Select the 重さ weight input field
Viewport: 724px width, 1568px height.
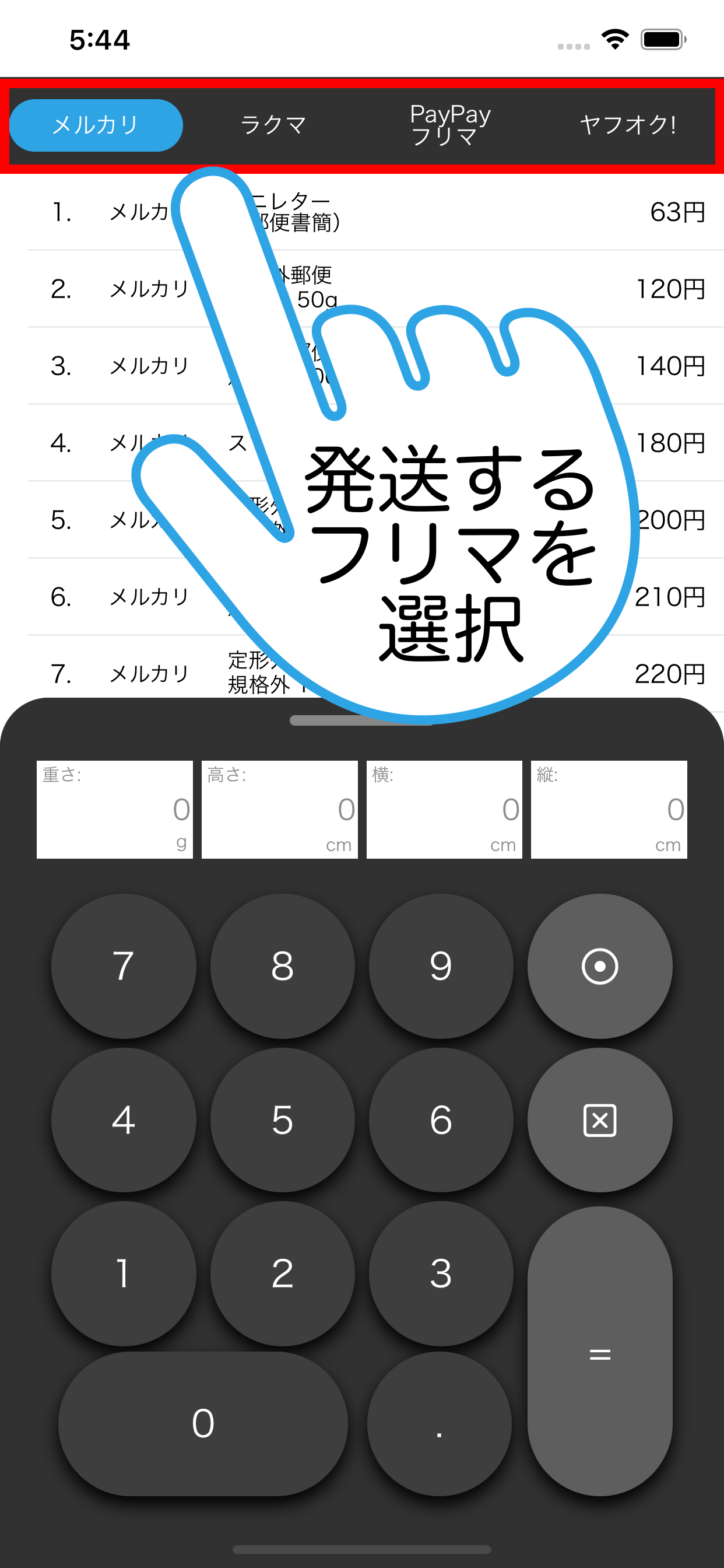coord(114,809)
